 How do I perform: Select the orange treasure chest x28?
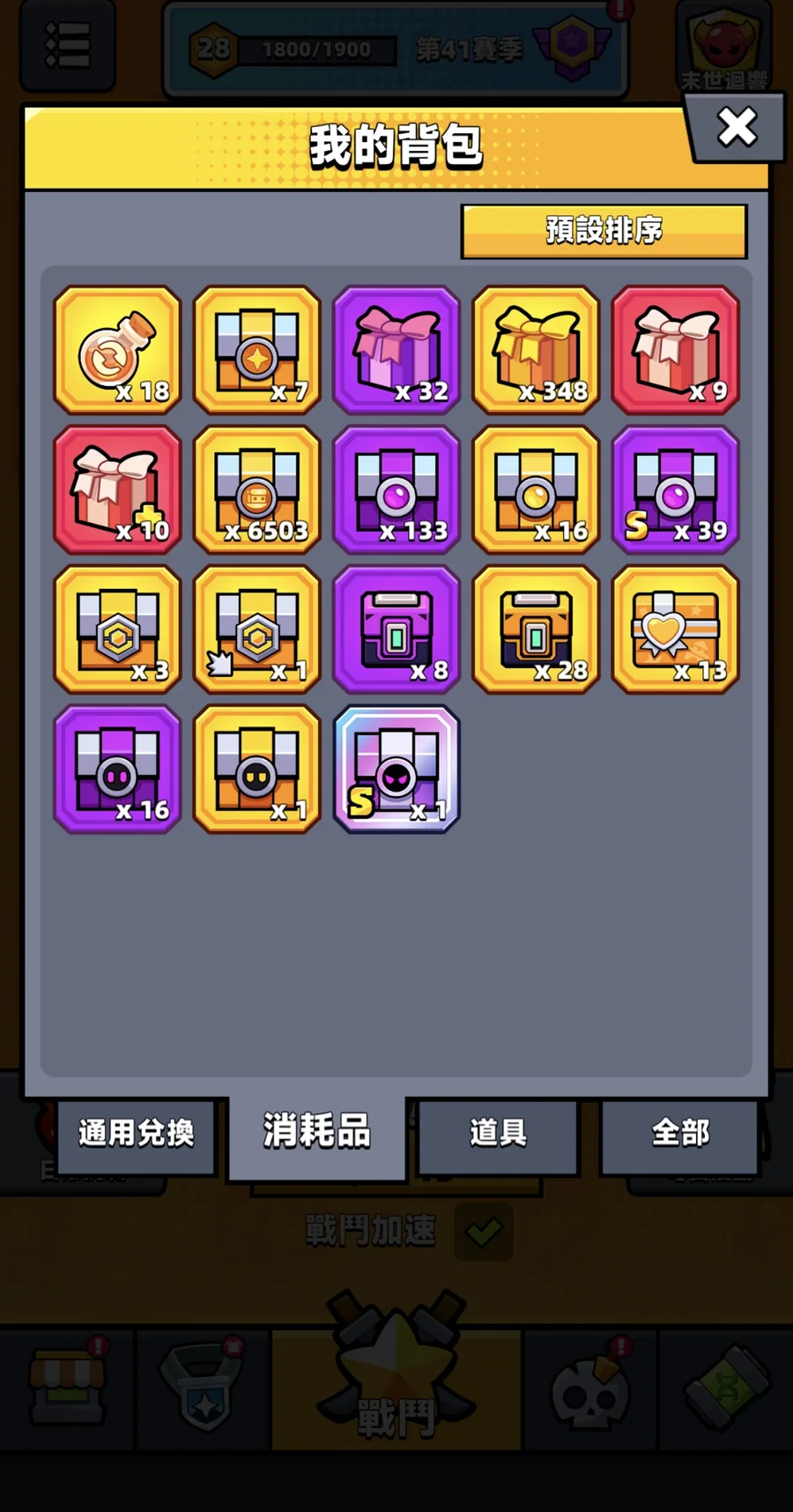pos(536,629)
